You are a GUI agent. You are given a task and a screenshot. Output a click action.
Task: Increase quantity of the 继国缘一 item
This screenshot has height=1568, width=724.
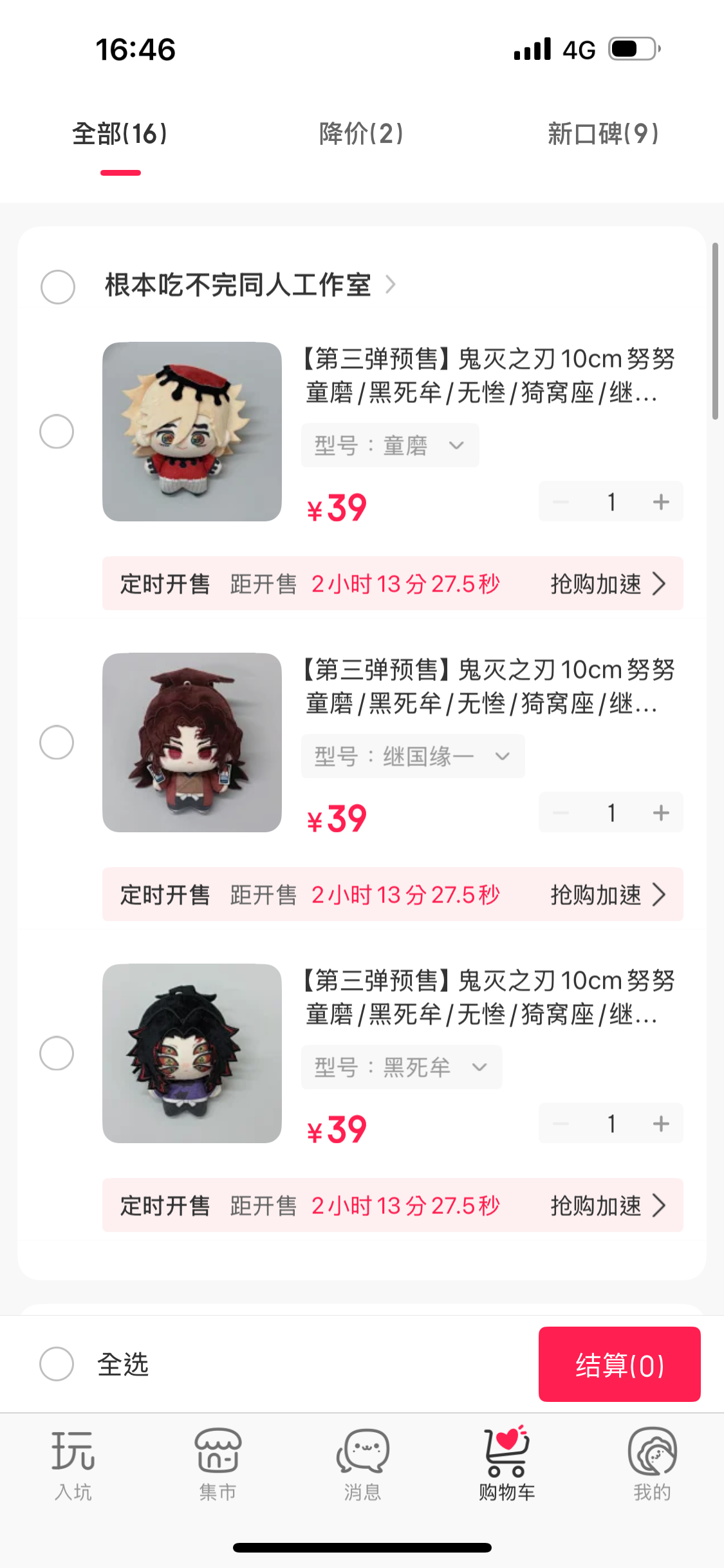point(661,812)
